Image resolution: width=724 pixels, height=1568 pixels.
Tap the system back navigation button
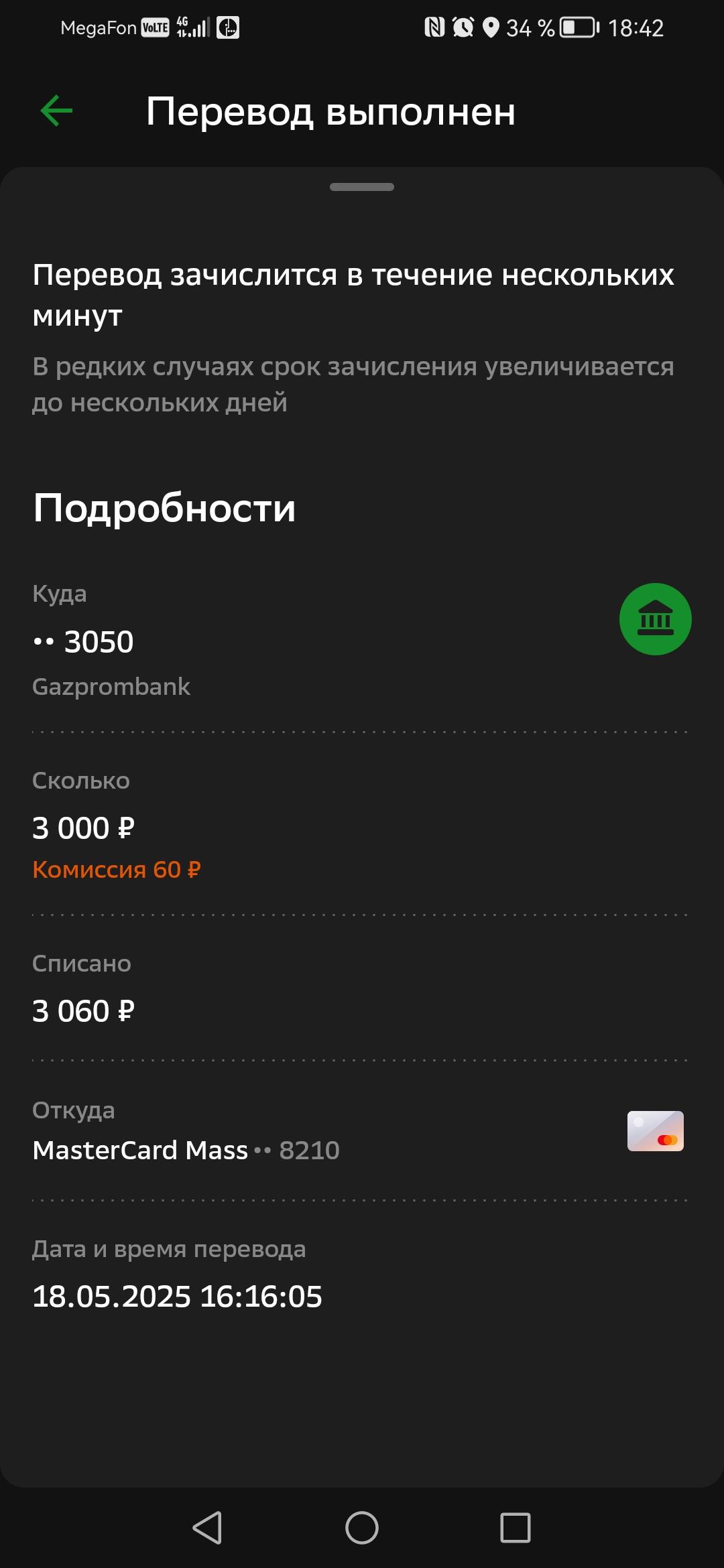[207, 1528]
